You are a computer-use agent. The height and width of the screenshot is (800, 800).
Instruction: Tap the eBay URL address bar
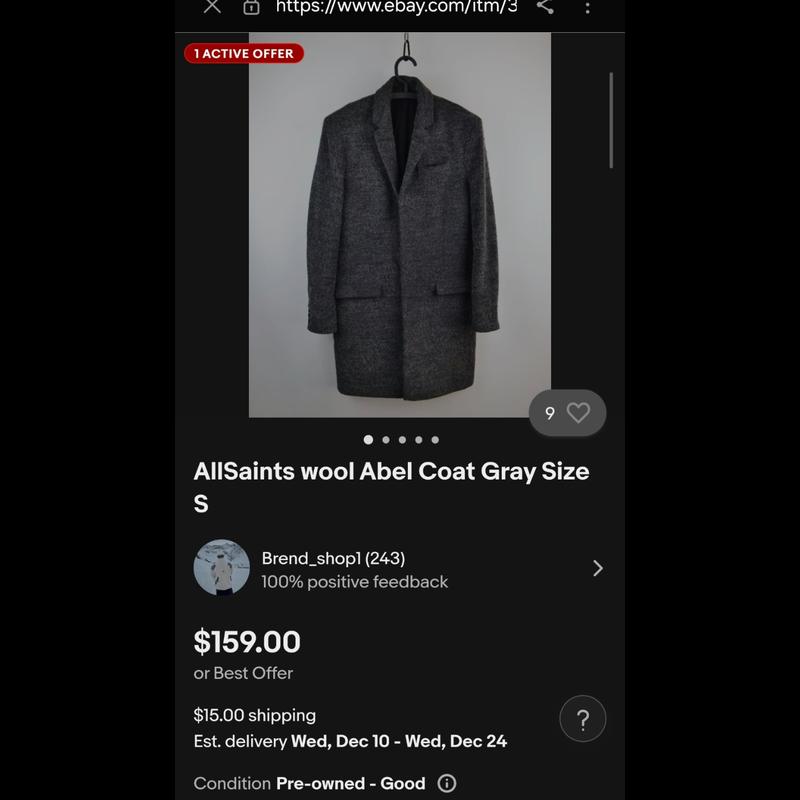point(395,7)
